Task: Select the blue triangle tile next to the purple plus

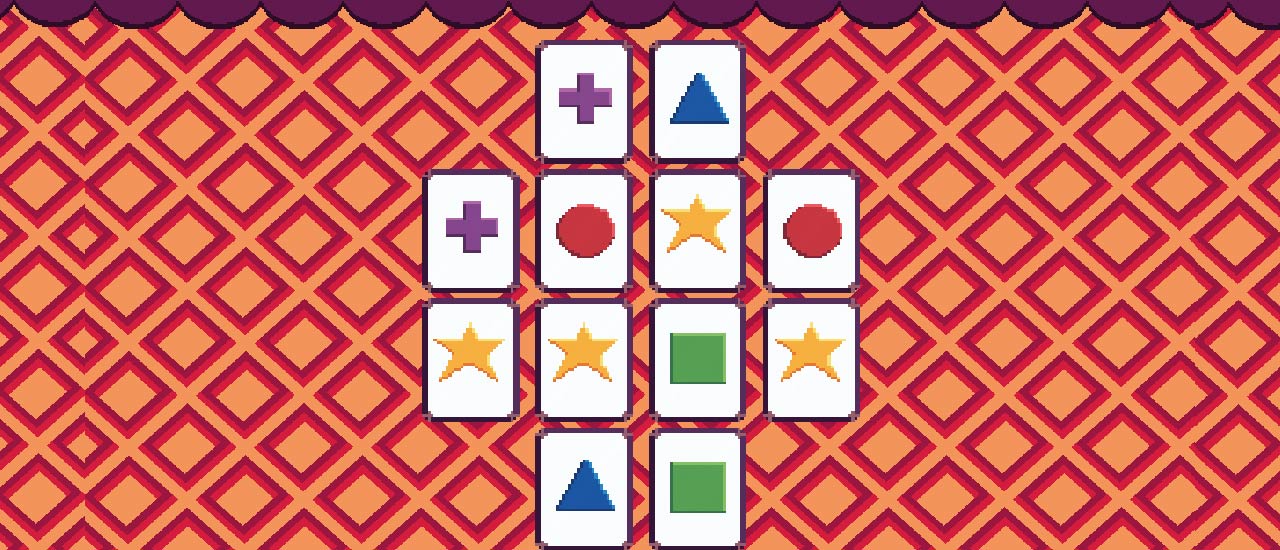Action: tap(698, 101)
